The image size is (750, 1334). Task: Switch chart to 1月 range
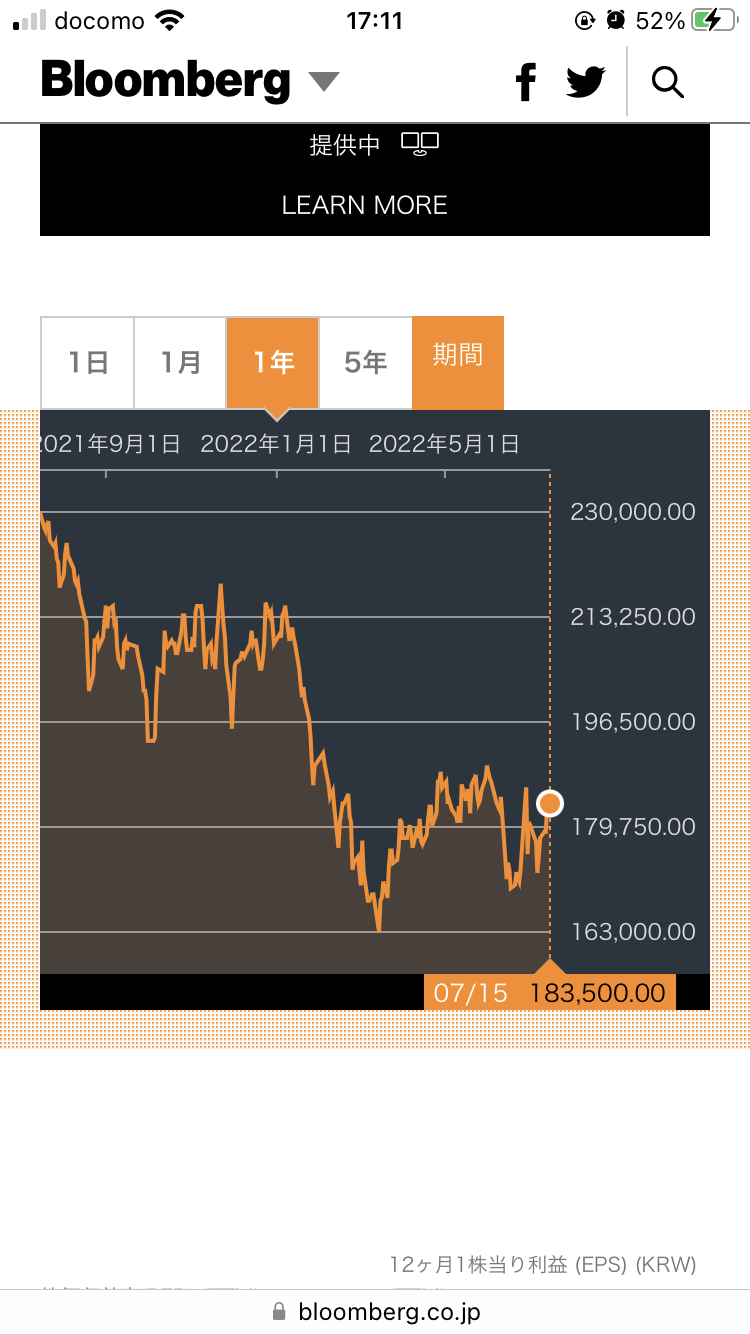pyautogui.click(x=181, y=362)
